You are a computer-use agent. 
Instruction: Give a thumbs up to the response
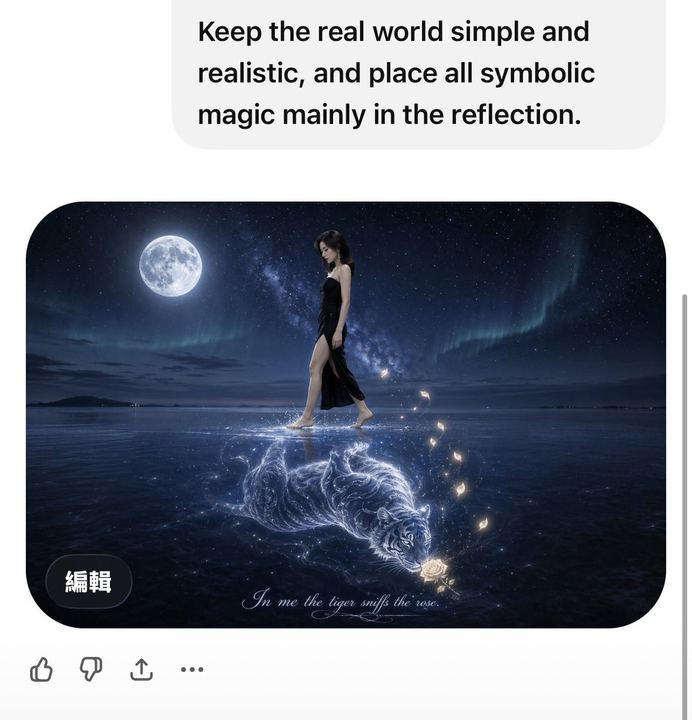[x=41, y=670]
